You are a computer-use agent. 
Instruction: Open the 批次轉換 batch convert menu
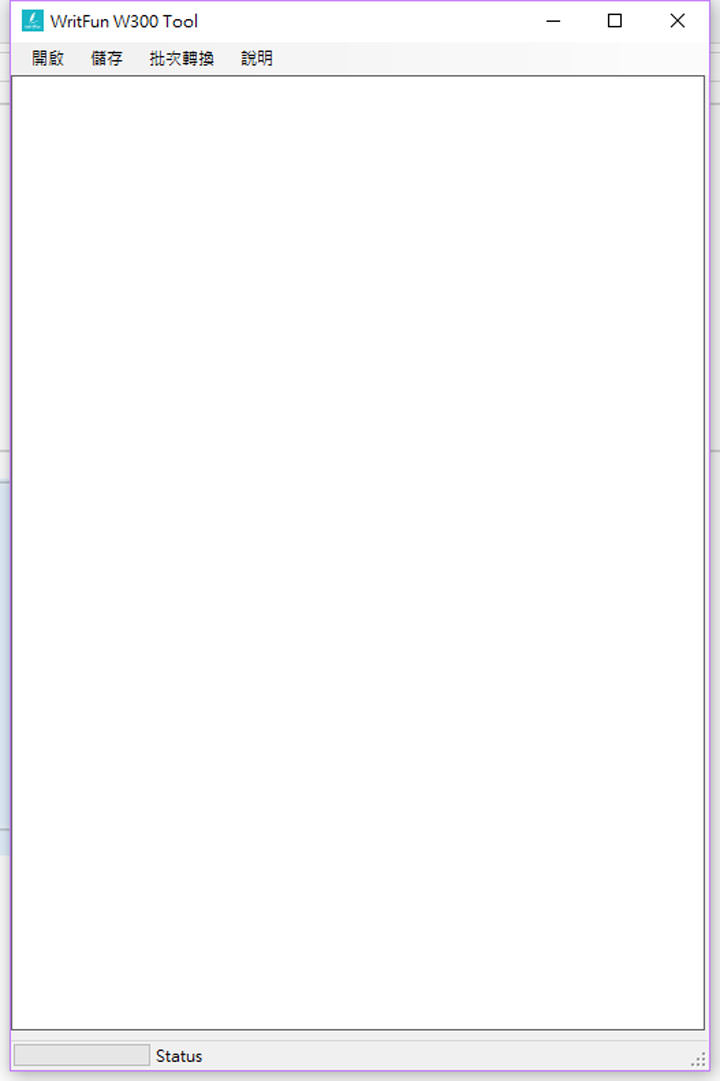point(182,58)
